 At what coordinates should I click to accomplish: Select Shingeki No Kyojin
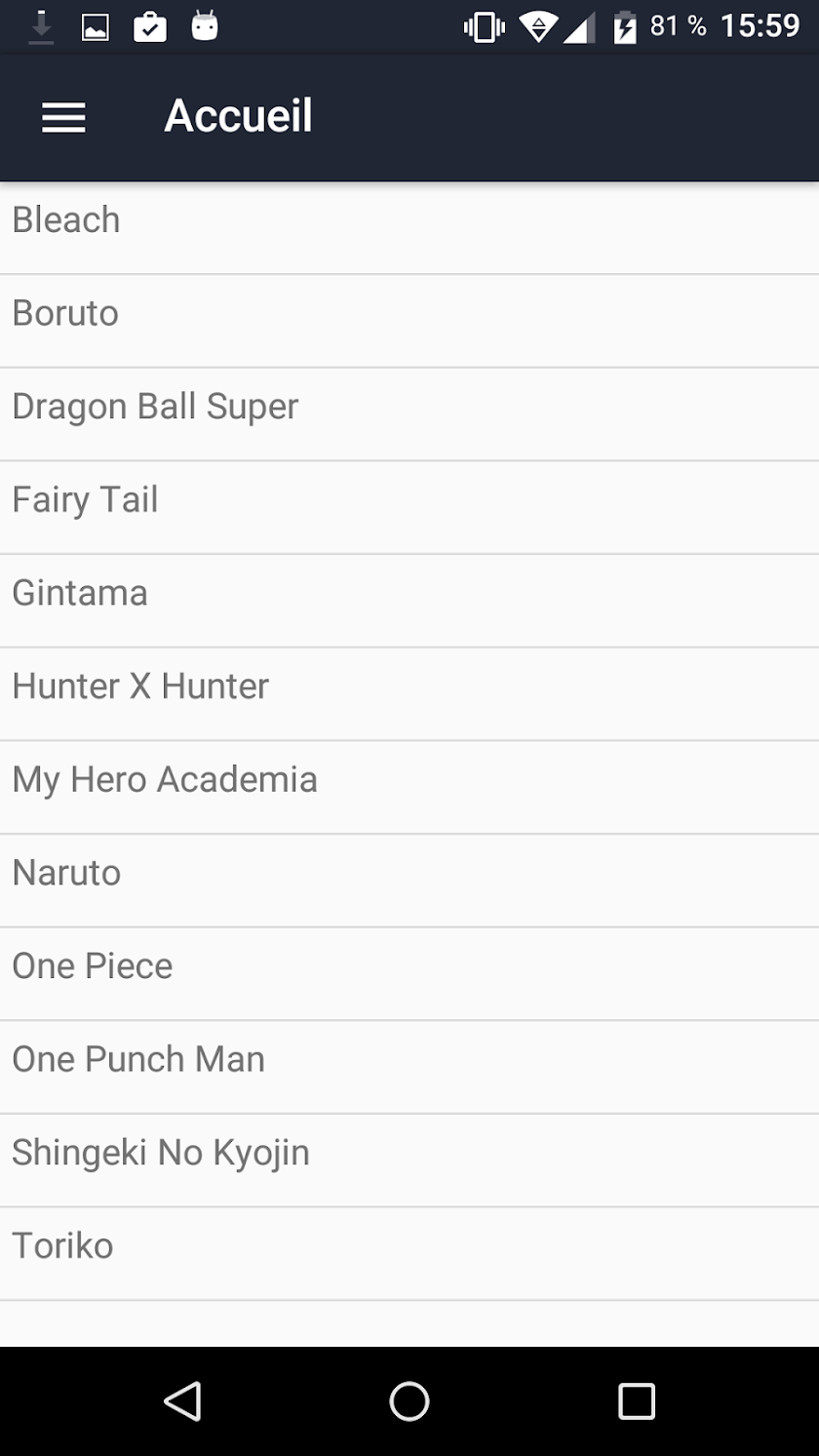(409, 1160)
